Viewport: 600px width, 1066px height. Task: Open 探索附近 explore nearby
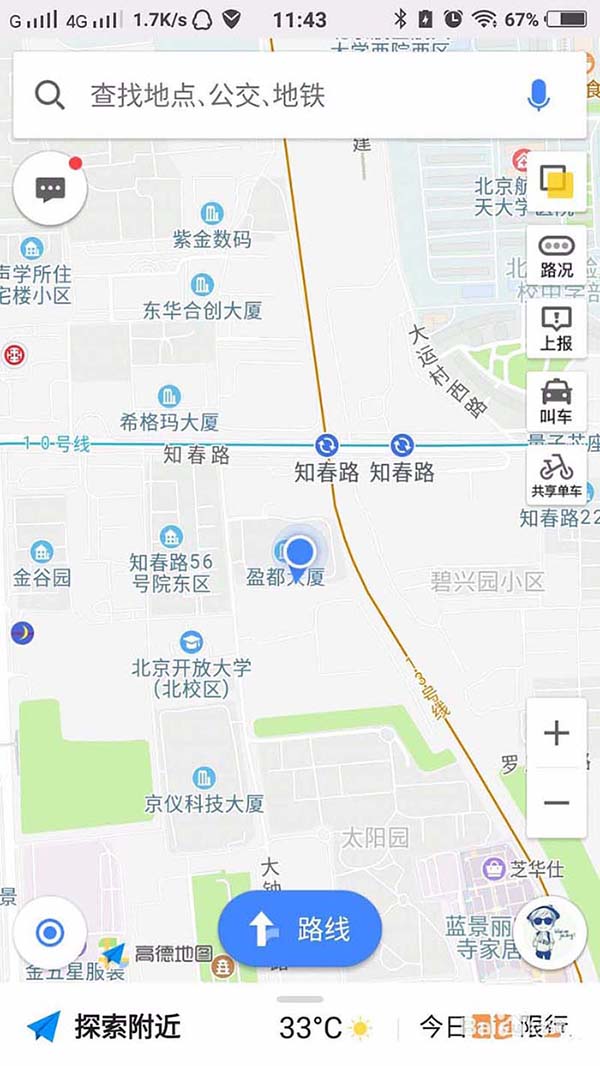pos(105,1026)
